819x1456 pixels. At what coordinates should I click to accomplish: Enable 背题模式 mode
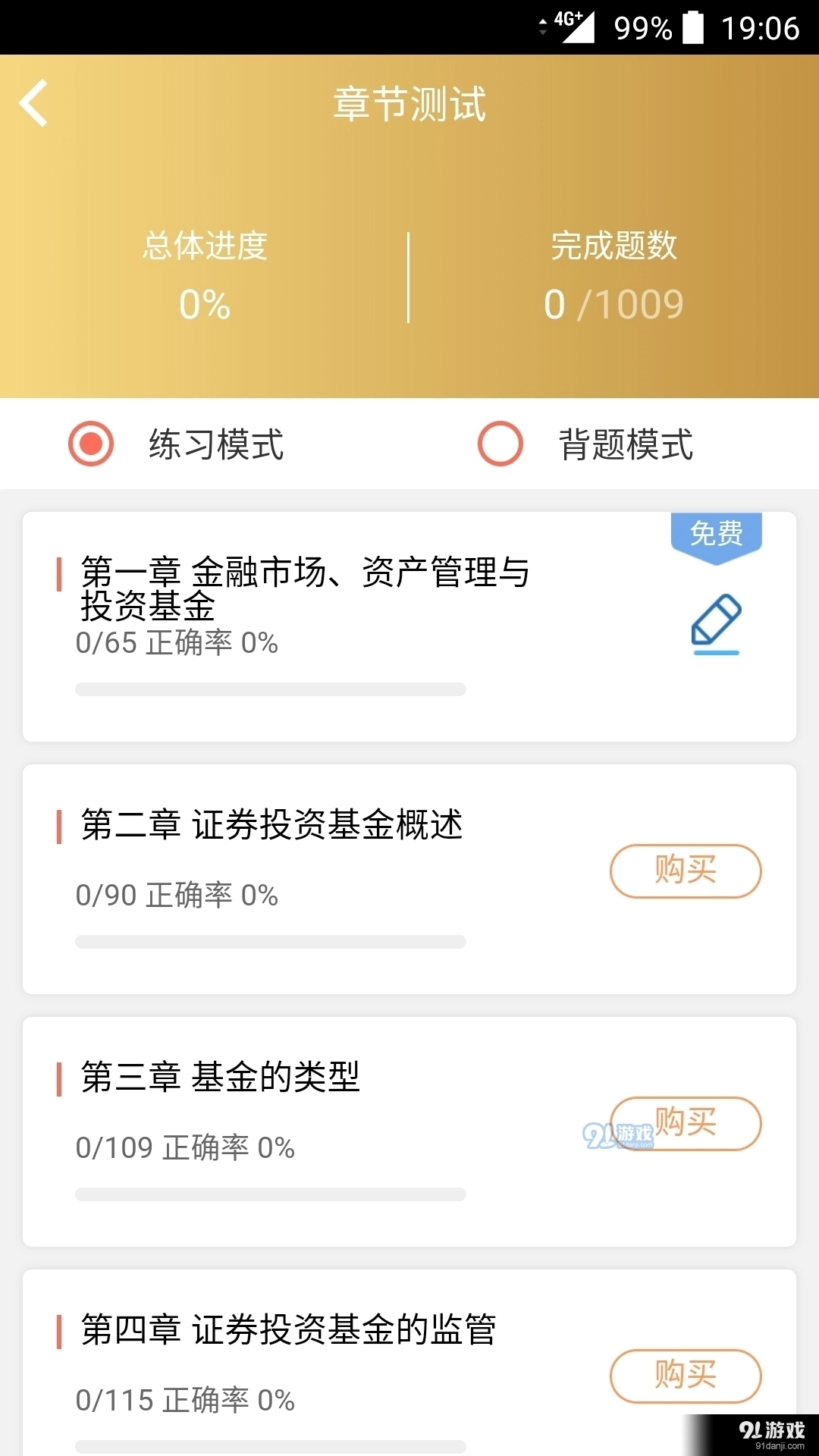click(x=500, y=444)
